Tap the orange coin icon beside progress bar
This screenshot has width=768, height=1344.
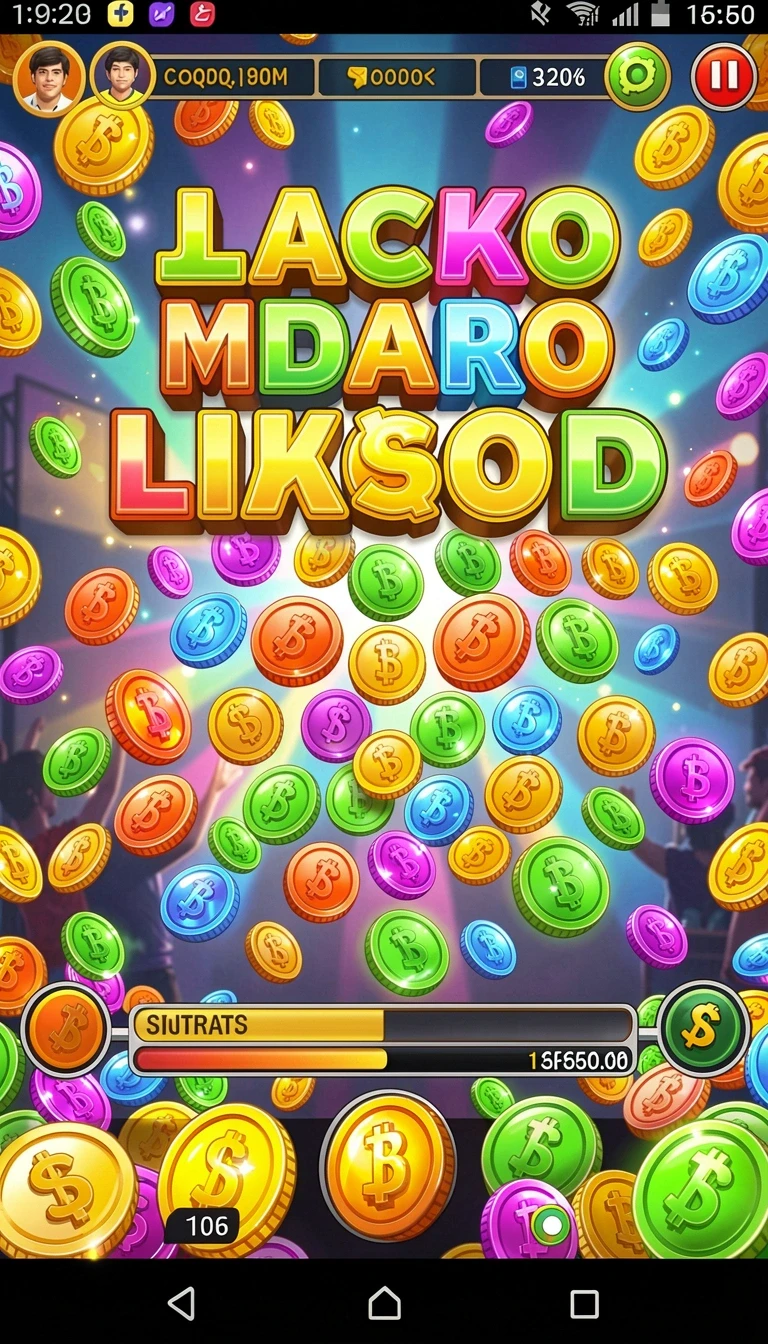coord(67,1031)
